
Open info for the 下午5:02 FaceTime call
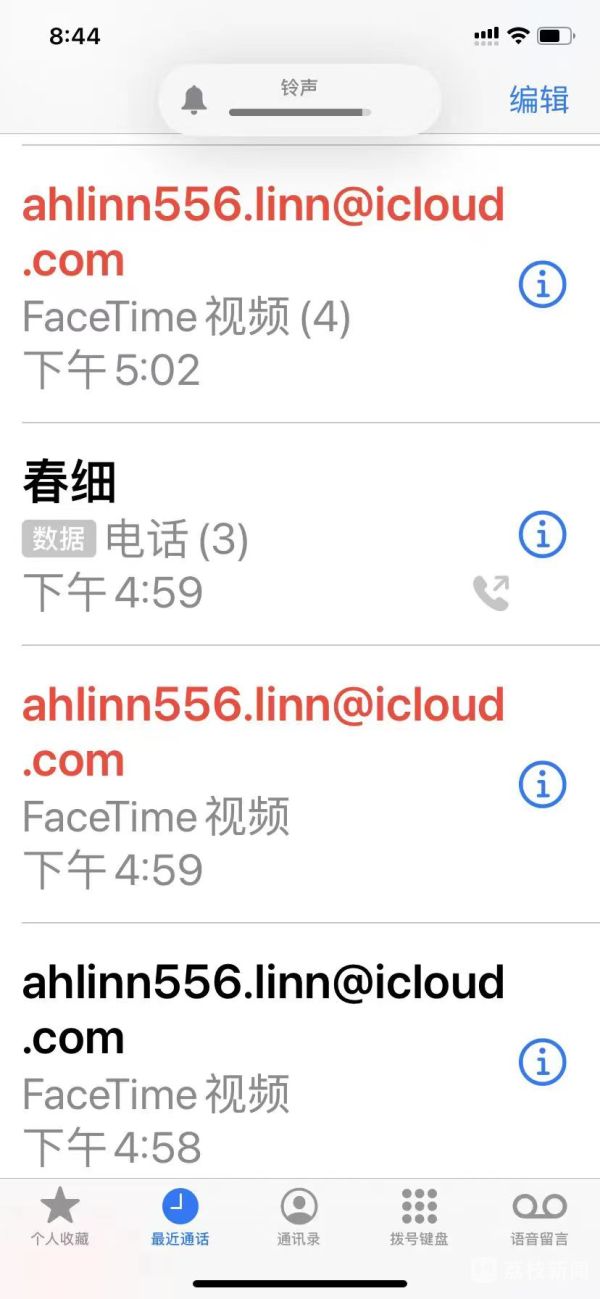pyautogui.click(x=542, y=285)
